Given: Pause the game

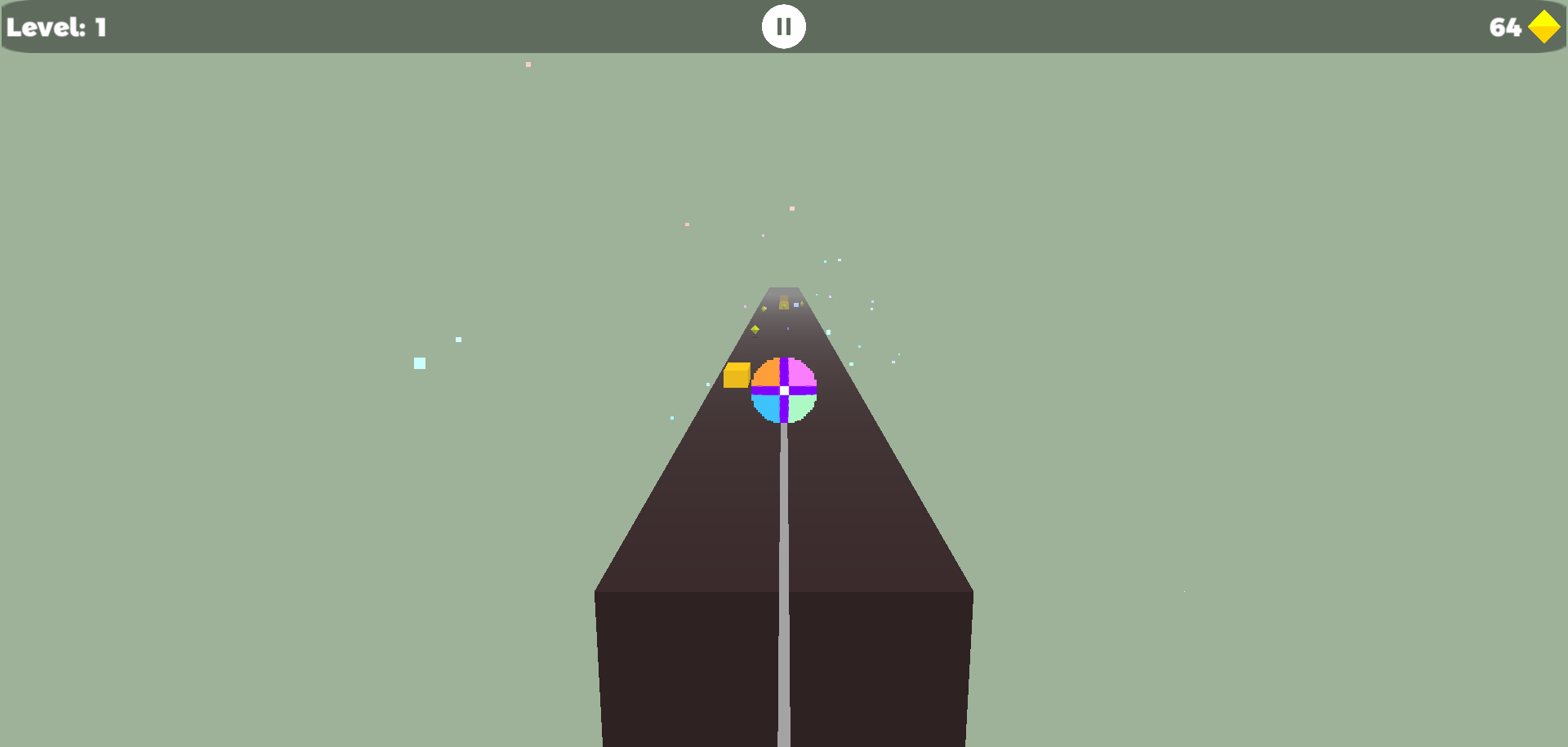Looking at the screenshot, I should tap(783, 27).
